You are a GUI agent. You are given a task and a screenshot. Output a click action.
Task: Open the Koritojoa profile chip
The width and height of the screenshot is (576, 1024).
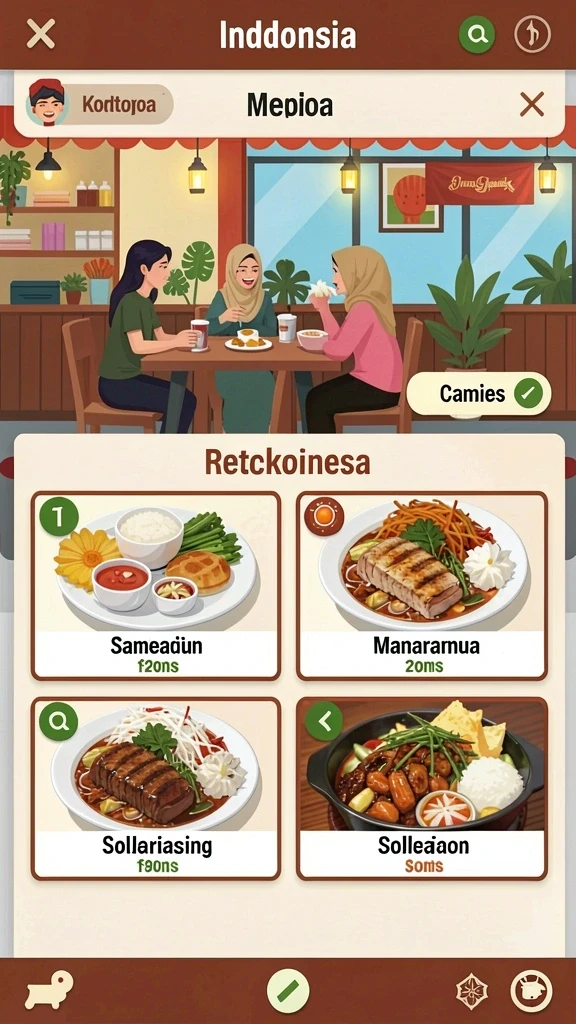pos(99,104)
